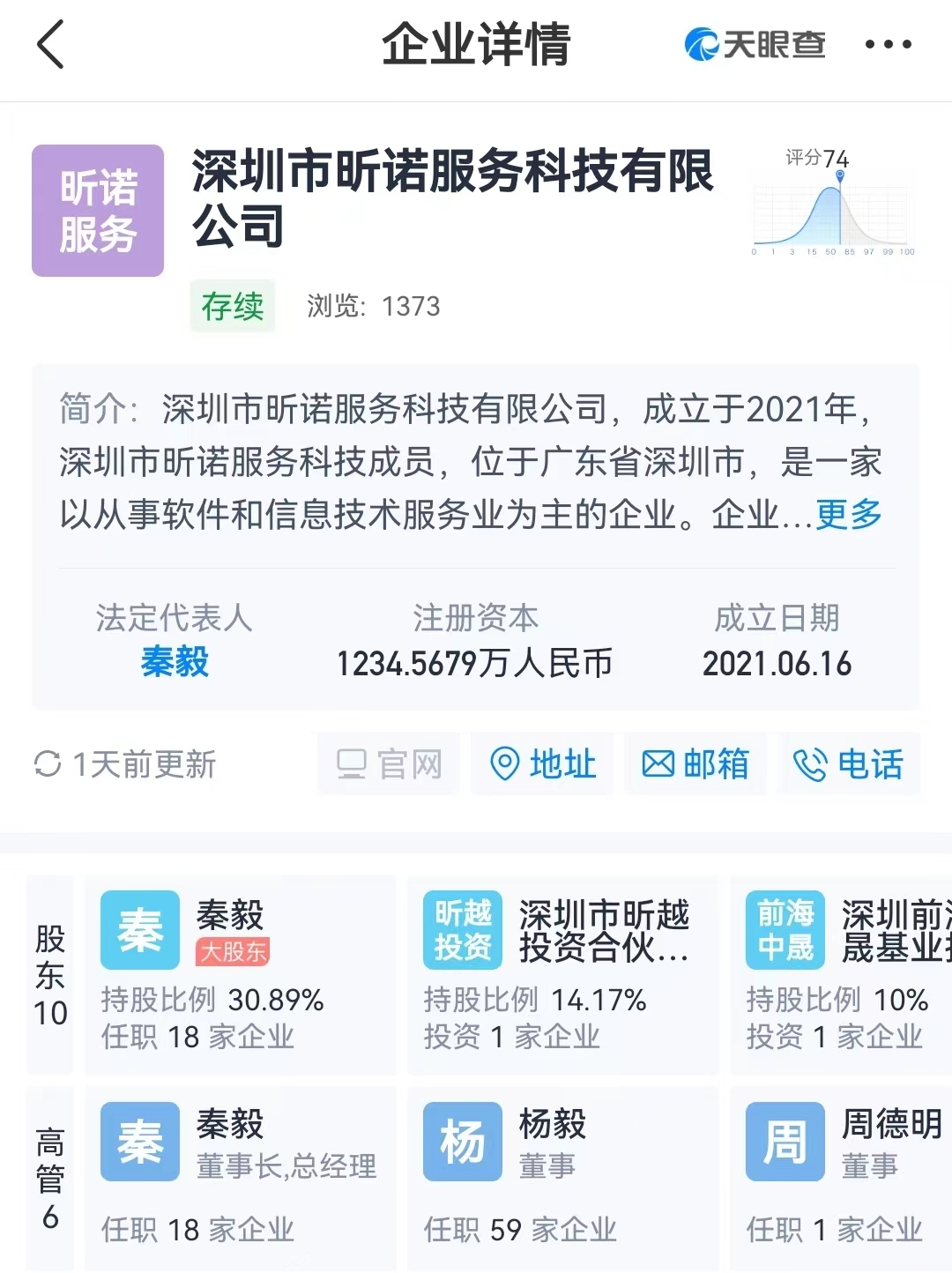The height and width of the screenshot is (1273, 952).
Task: Open shareholder card 秦毅 with 30.89% stake
Action: point(240,974)
